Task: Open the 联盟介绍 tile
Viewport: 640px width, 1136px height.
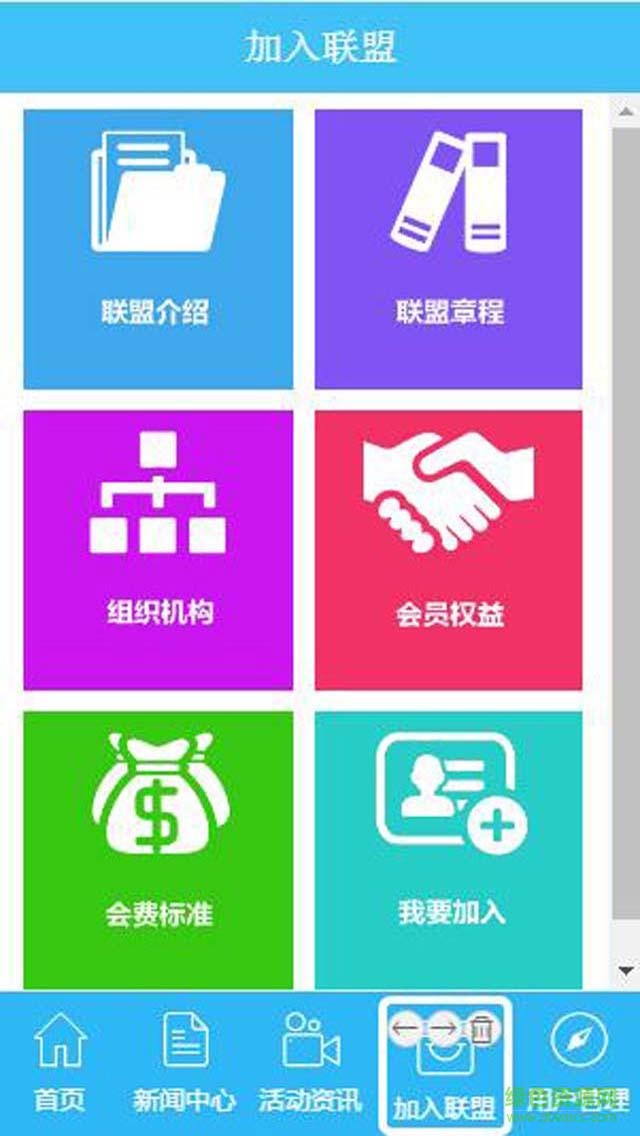Action: point(158,249)
